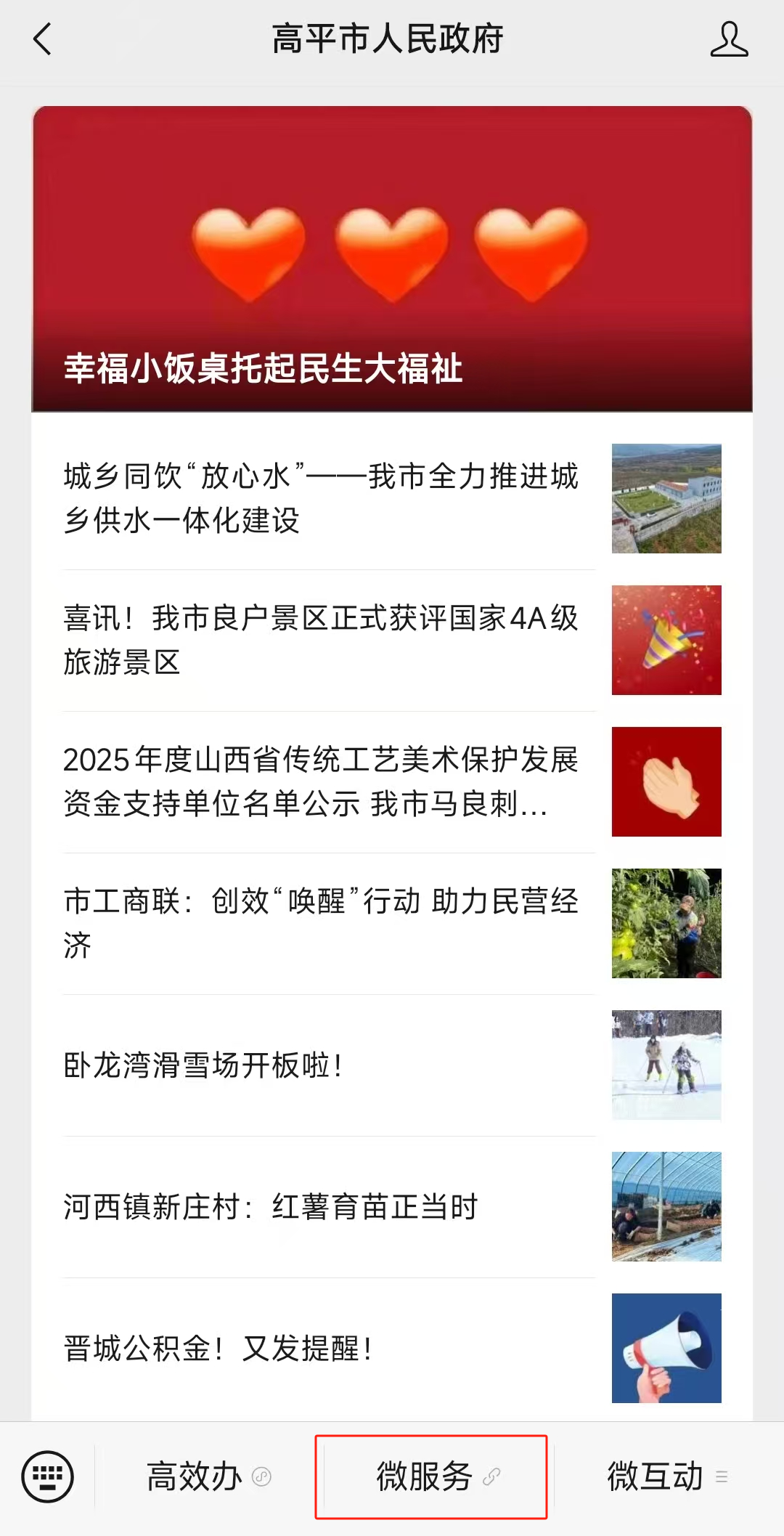
Task: Read the 良户景区获评国家4A级 news
Action: (392, 640)
